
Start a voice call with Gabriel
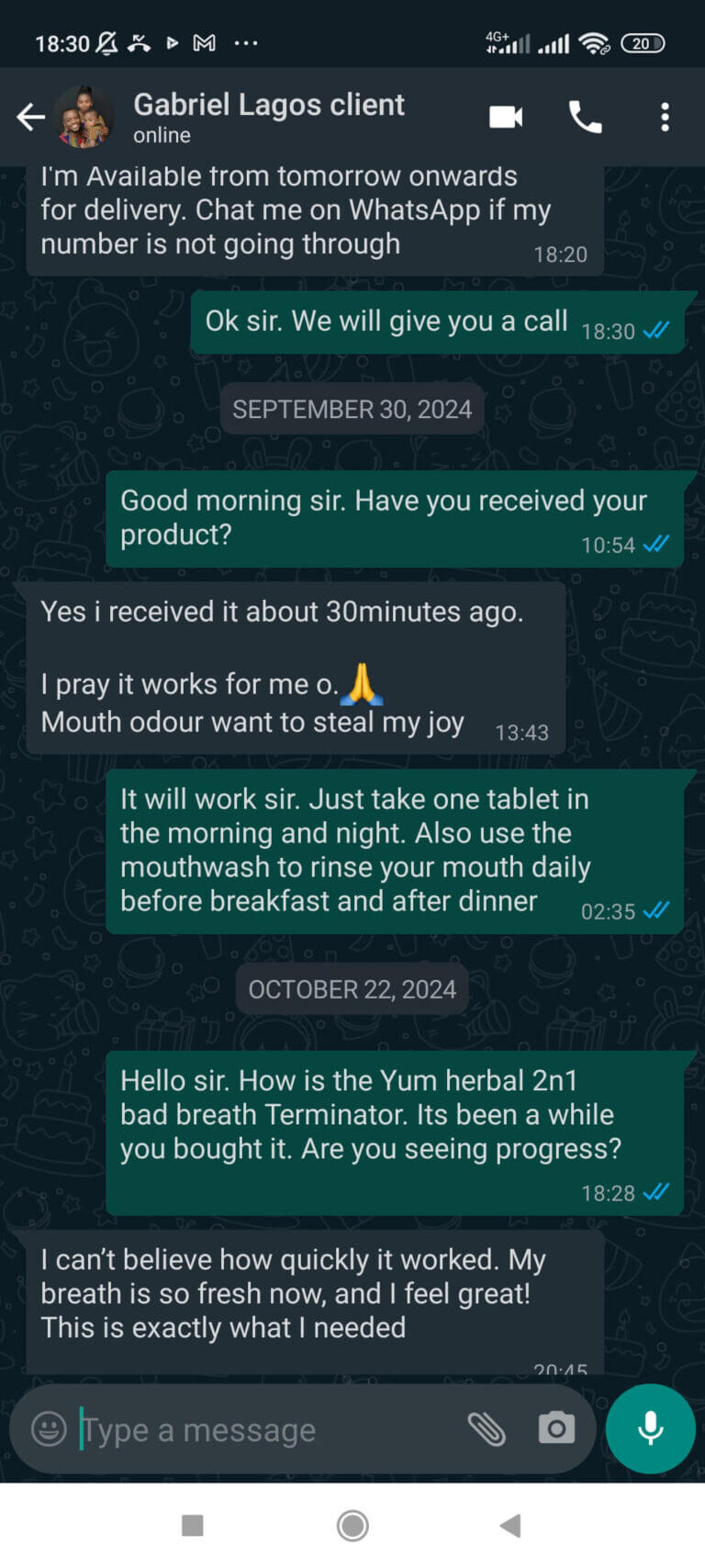[x=585, y=117]
